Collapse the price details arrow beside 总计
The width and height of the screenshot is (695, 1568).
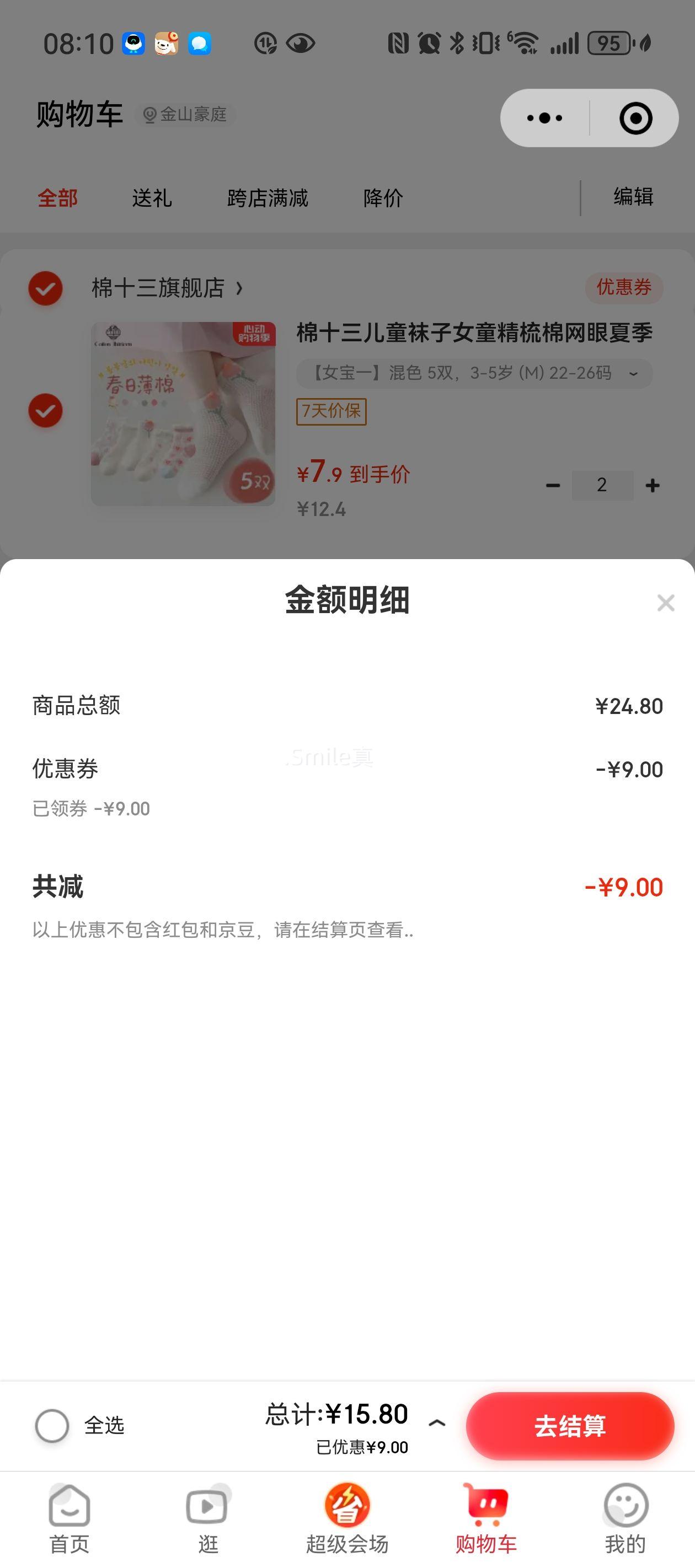click(x=437, y=1423)
